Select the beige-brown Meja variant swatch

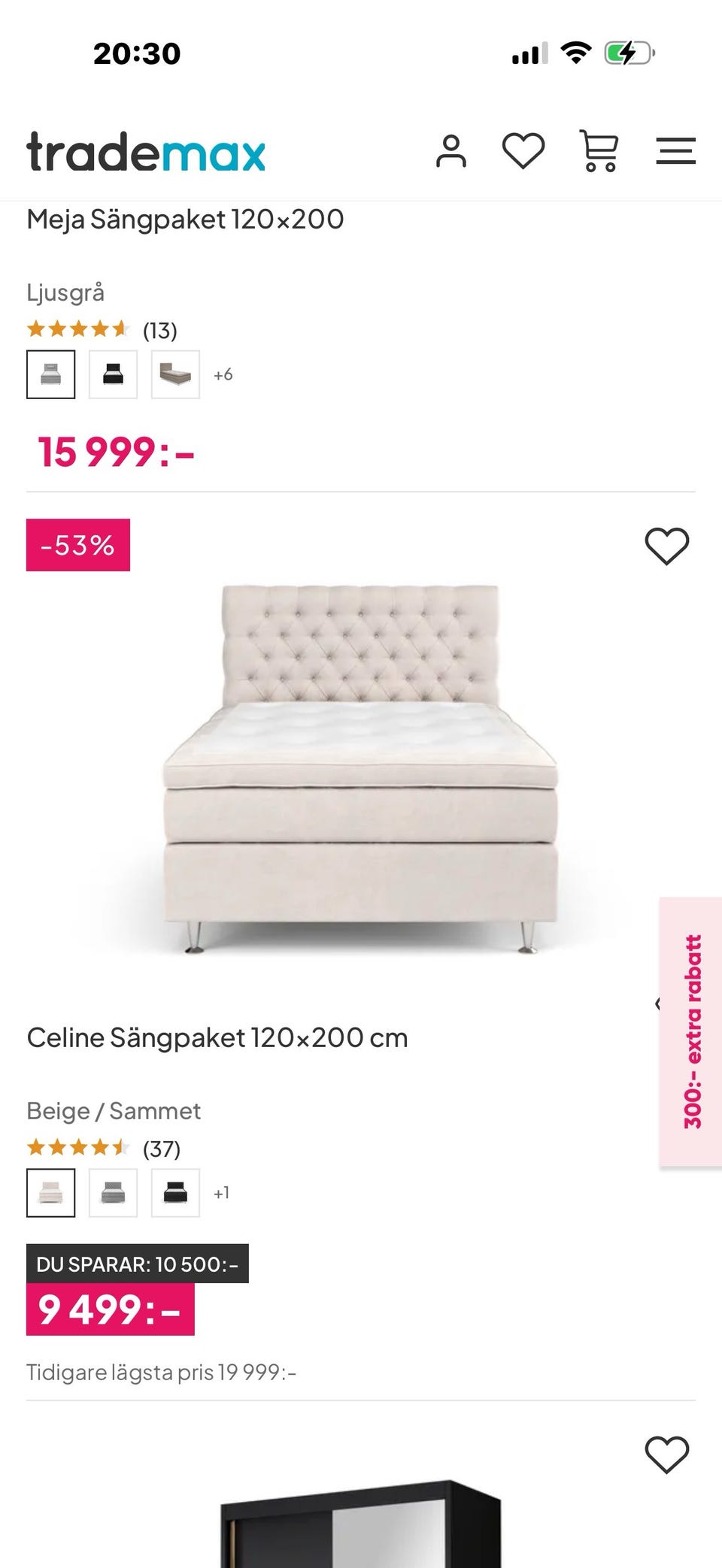(175, 374)
